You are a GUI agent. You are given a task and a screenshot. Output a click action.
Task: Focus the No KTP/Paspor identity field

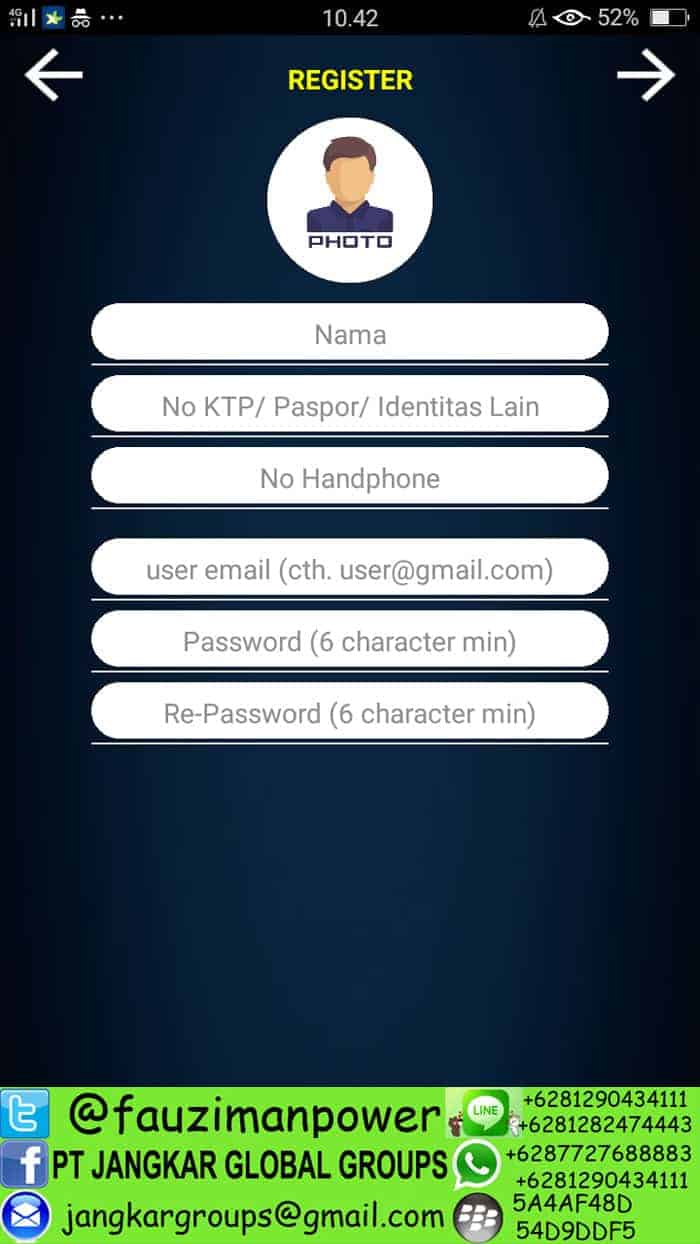click(350, 406)
